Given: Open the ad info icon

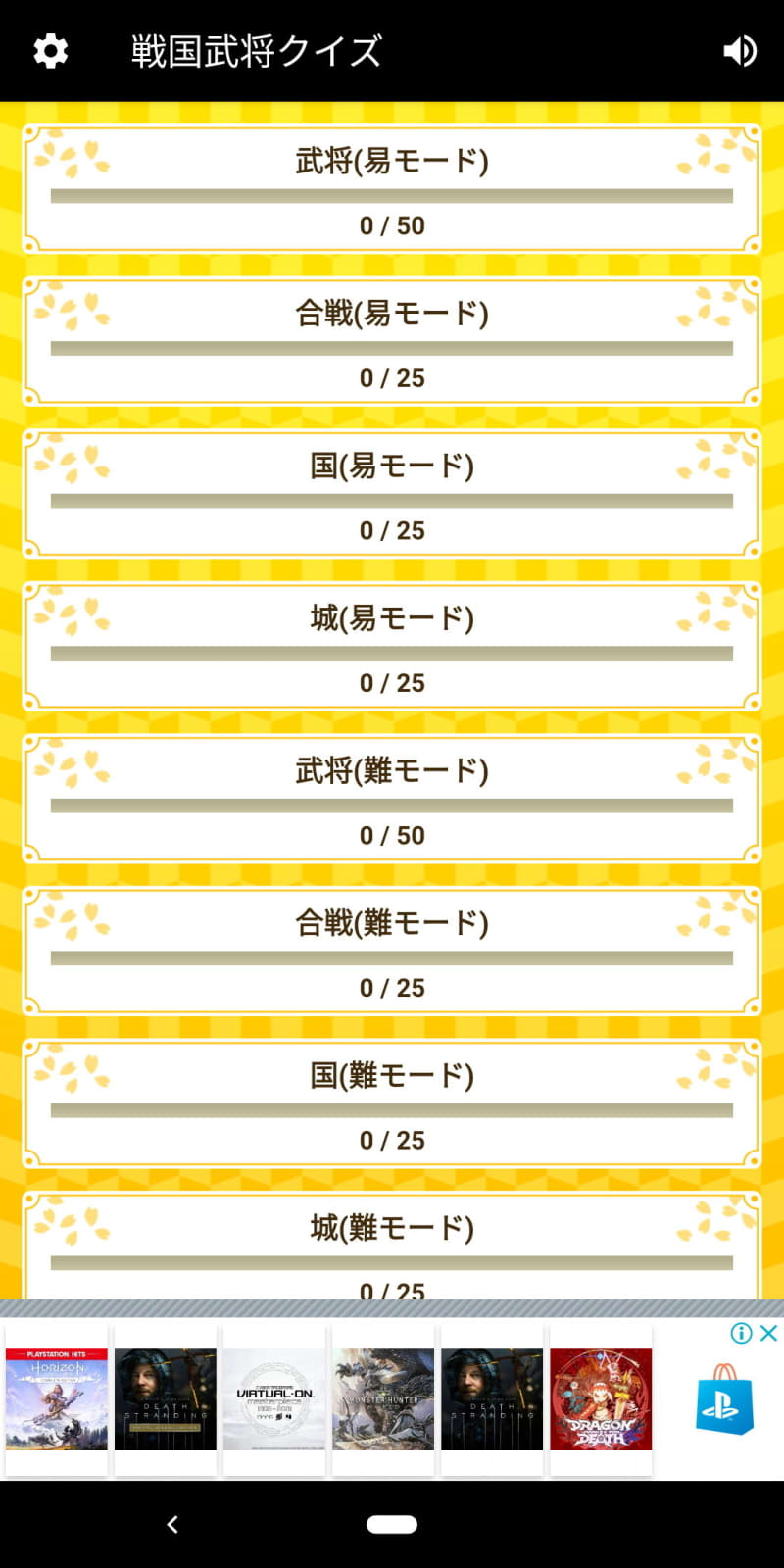Looking at the screenshot, I should 742,1333.
